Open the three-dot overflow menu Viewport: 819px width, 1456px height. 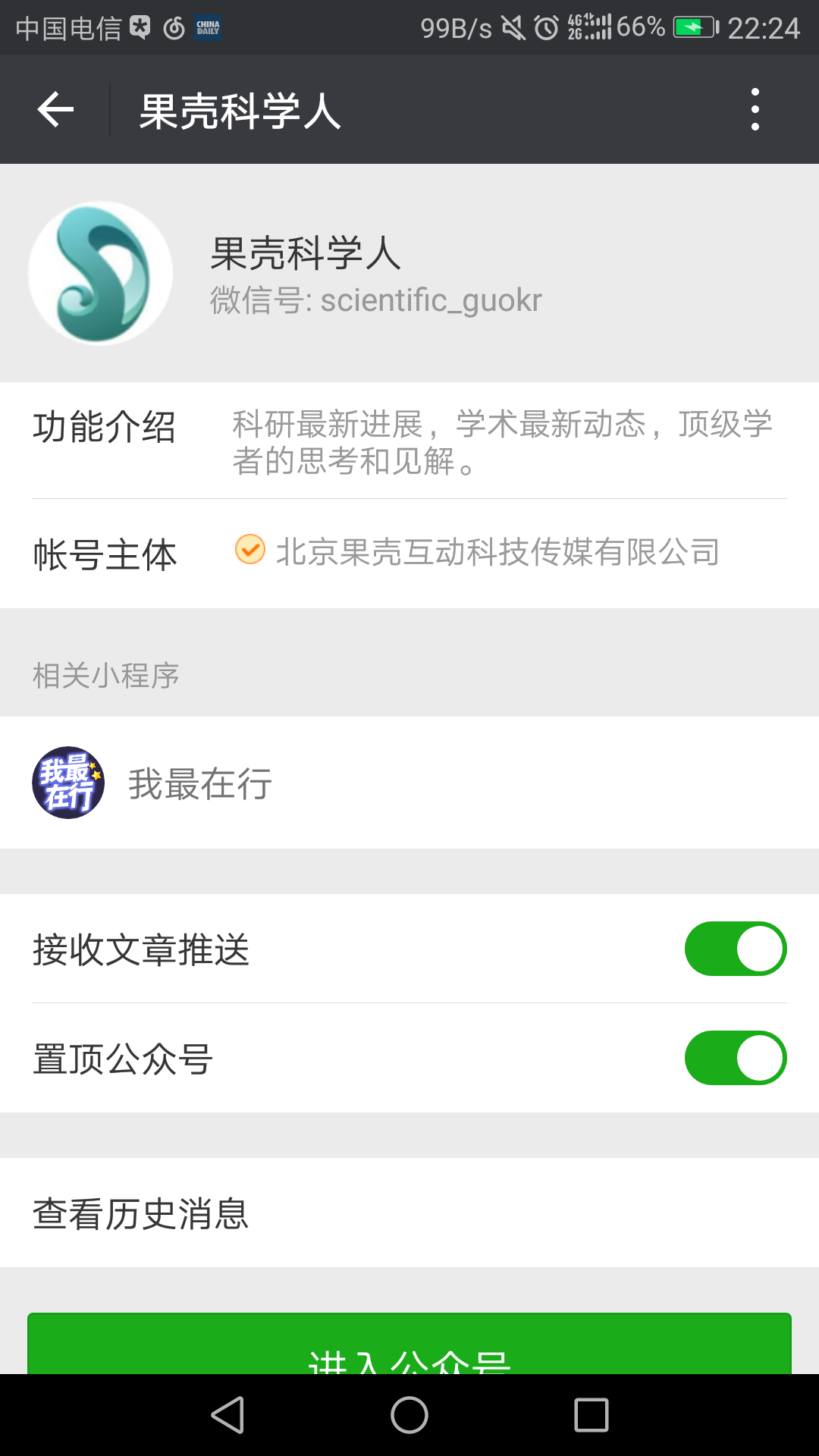[x=754, y=109]
